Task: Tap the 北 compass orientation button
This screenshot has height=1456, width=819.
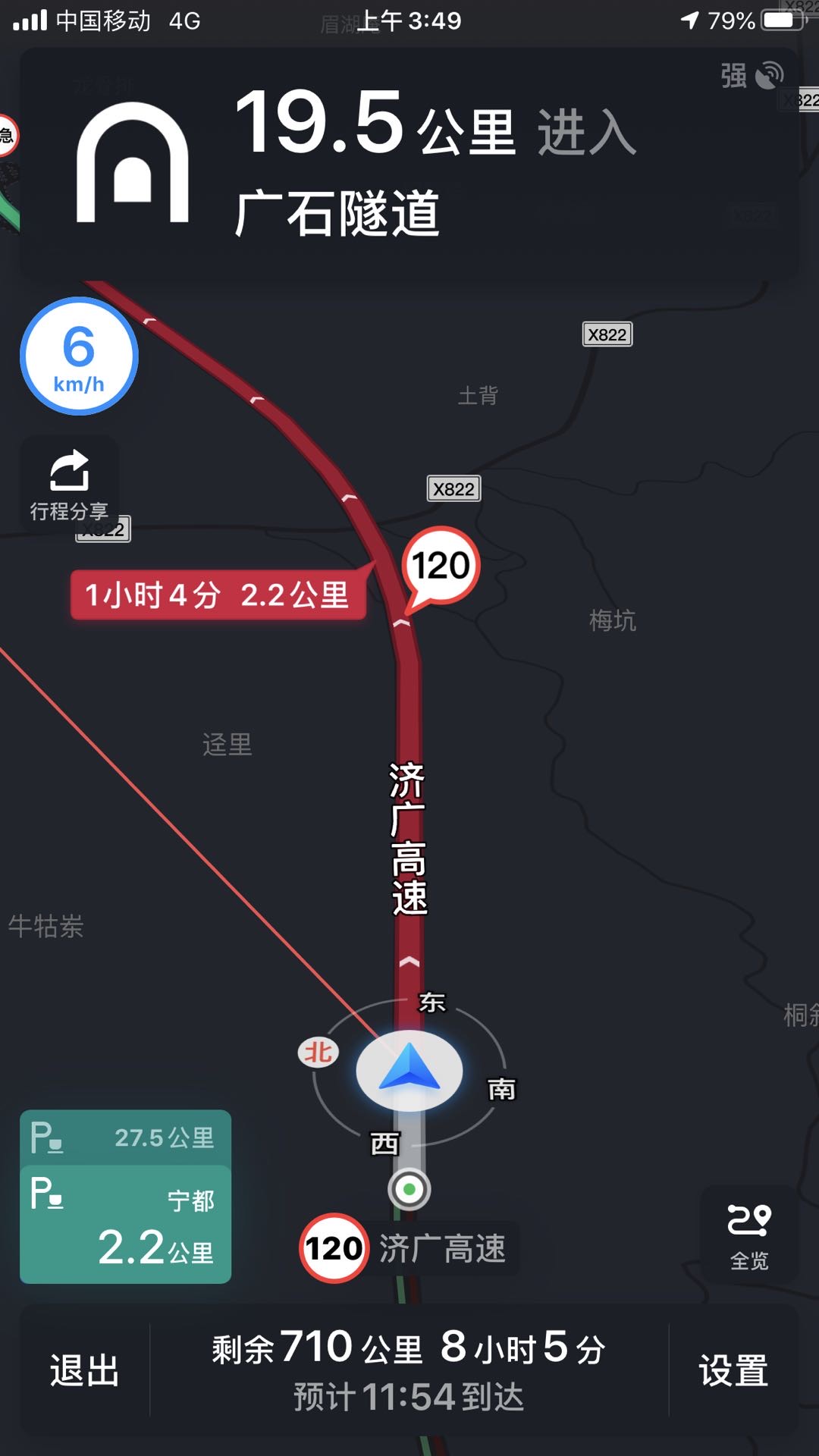Action: pyautogui.click(x=318, y=1052)
